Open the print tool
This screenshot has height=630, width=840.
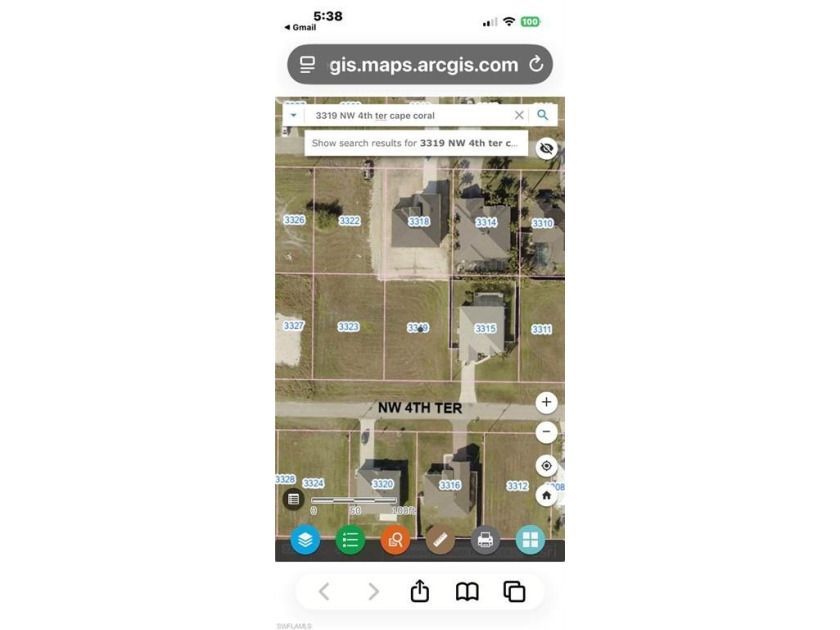[485, 540]
